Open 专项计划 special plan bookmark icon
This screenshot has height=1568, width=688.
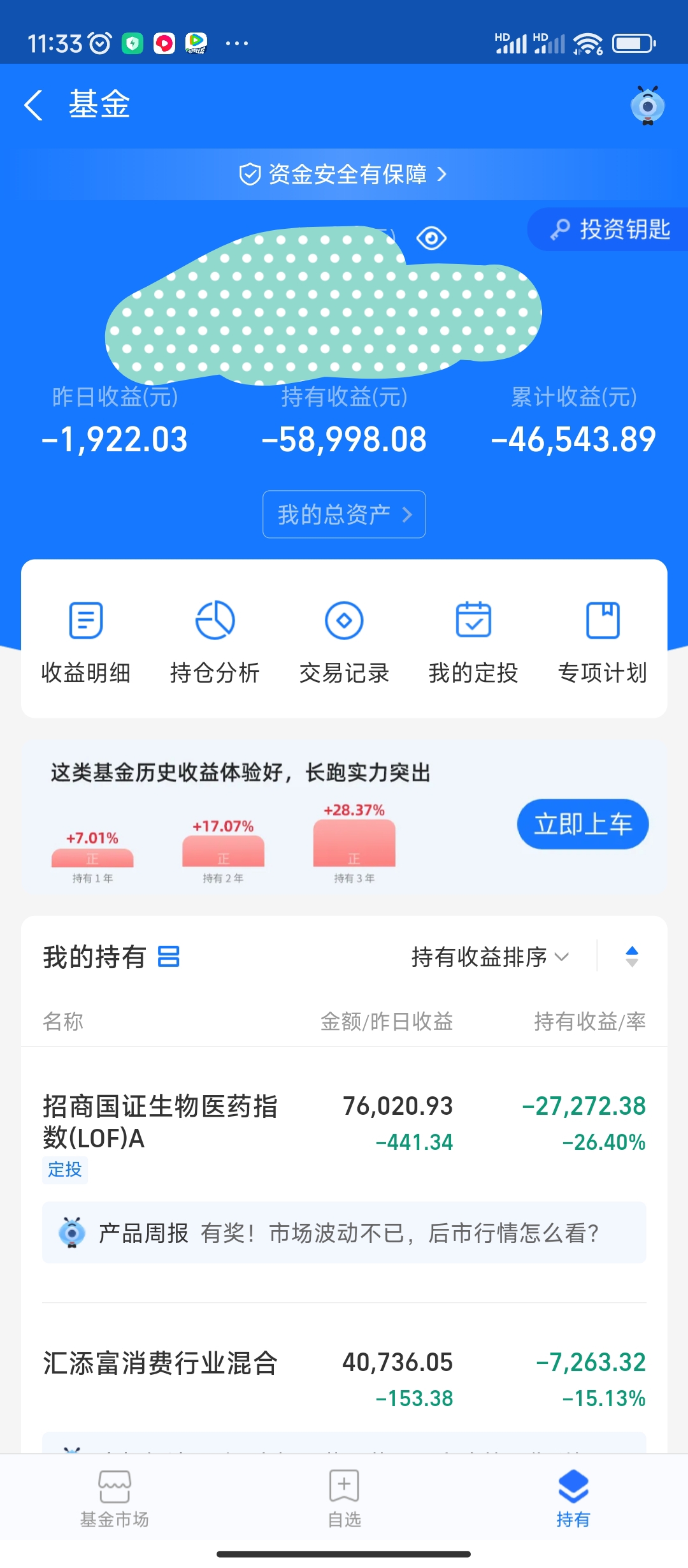click(x=602, y=619)
